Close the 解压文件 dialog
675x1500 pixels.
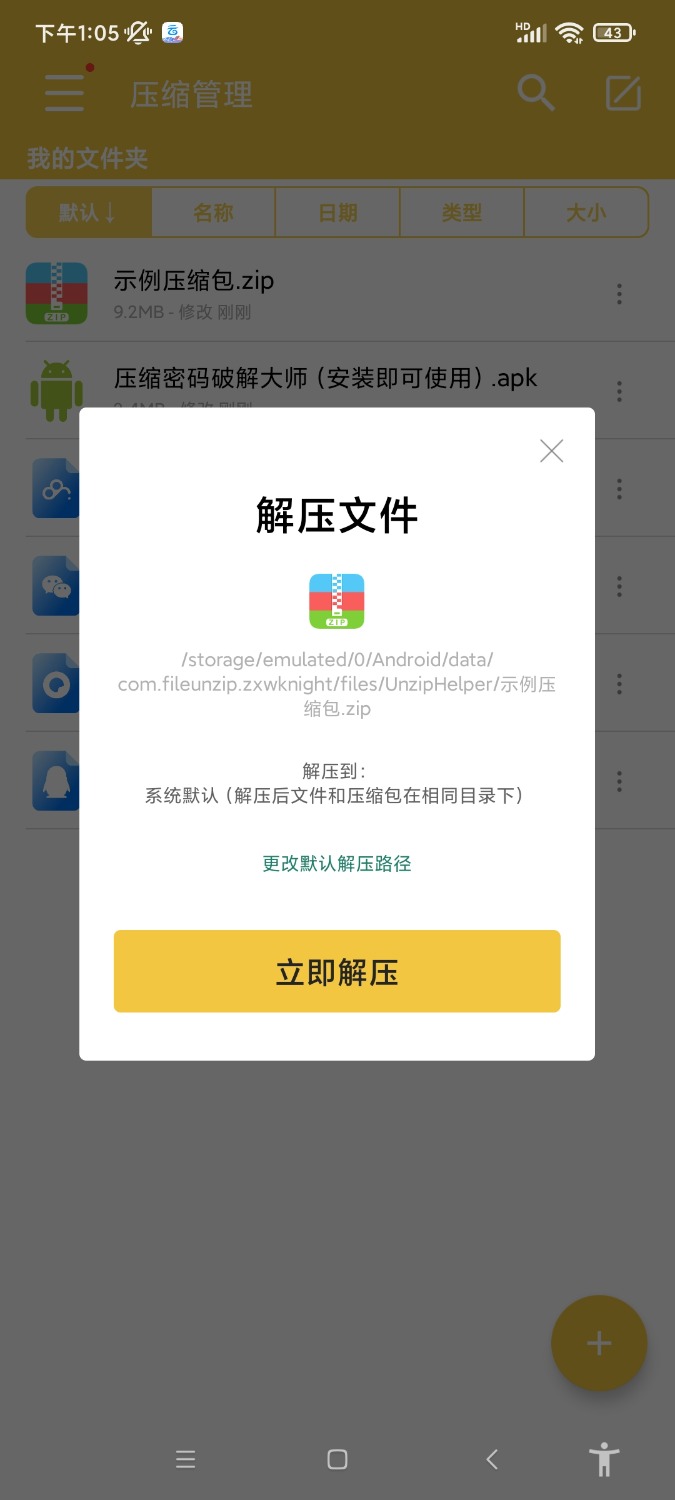[x=551, y=451]
